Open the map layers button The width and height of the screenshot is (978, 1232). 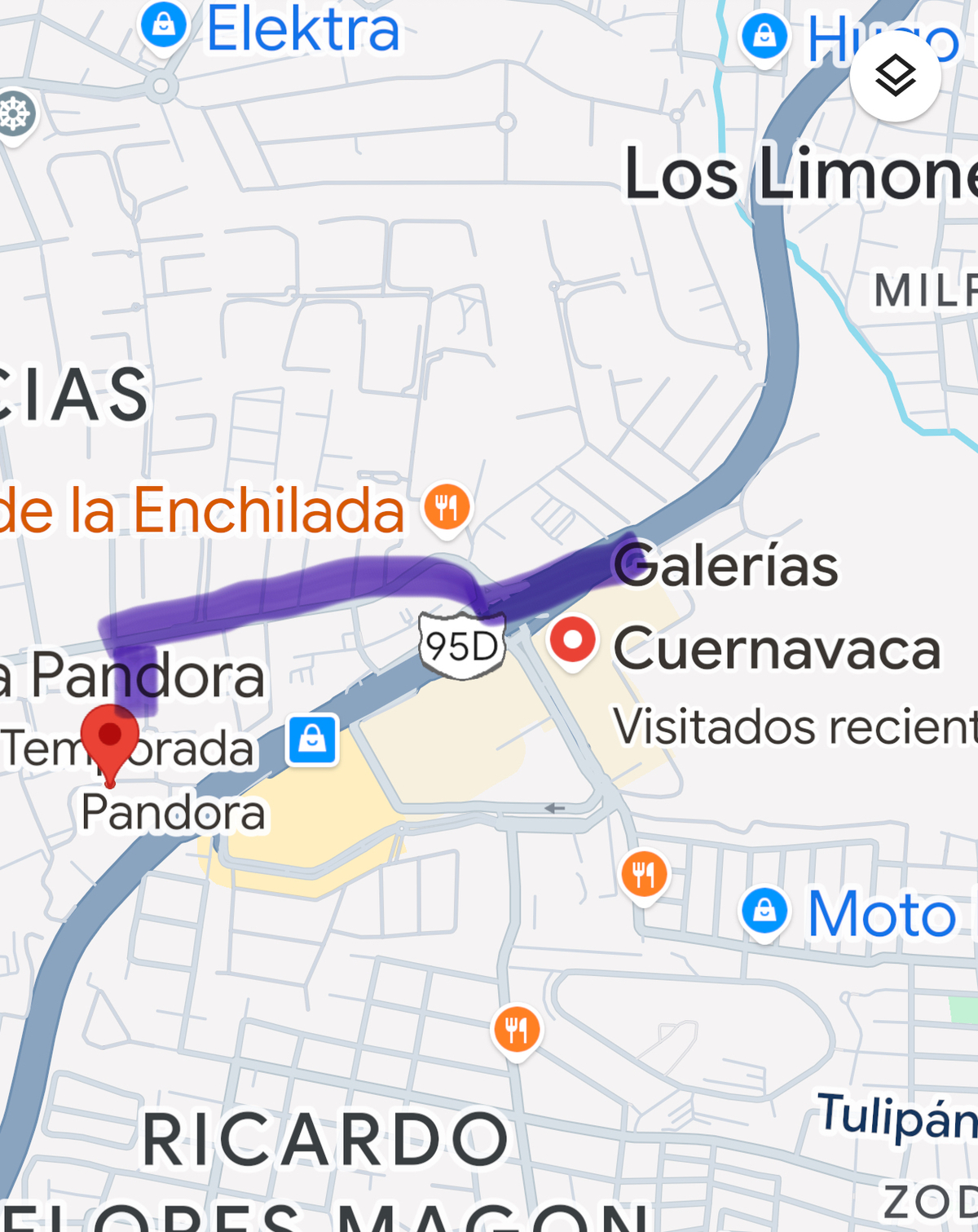(895, 77)
